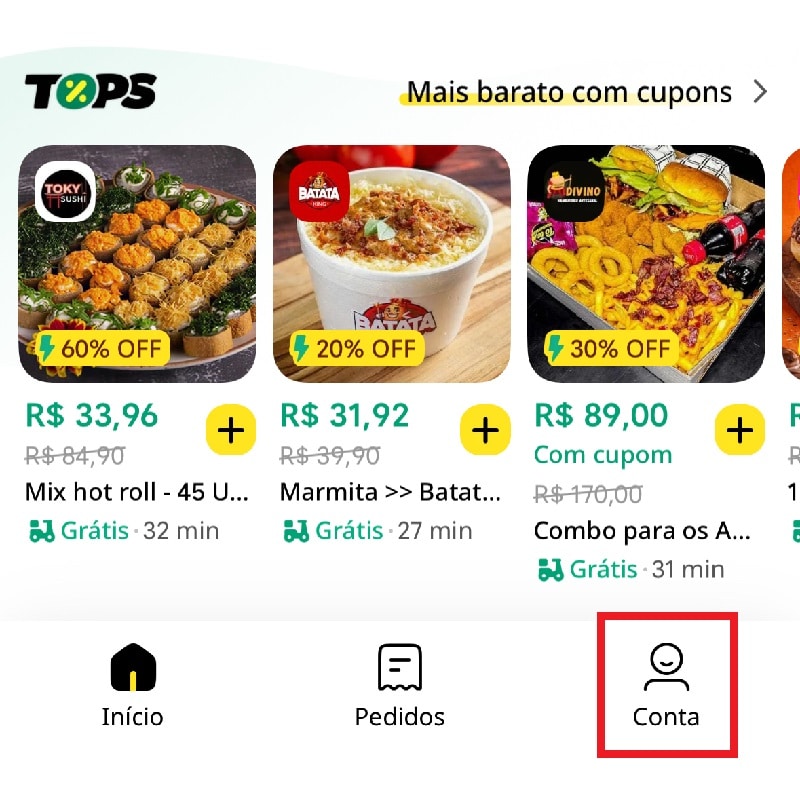
Task: Switch to the Pedidos tab
Action: click(x=399, y=686)
